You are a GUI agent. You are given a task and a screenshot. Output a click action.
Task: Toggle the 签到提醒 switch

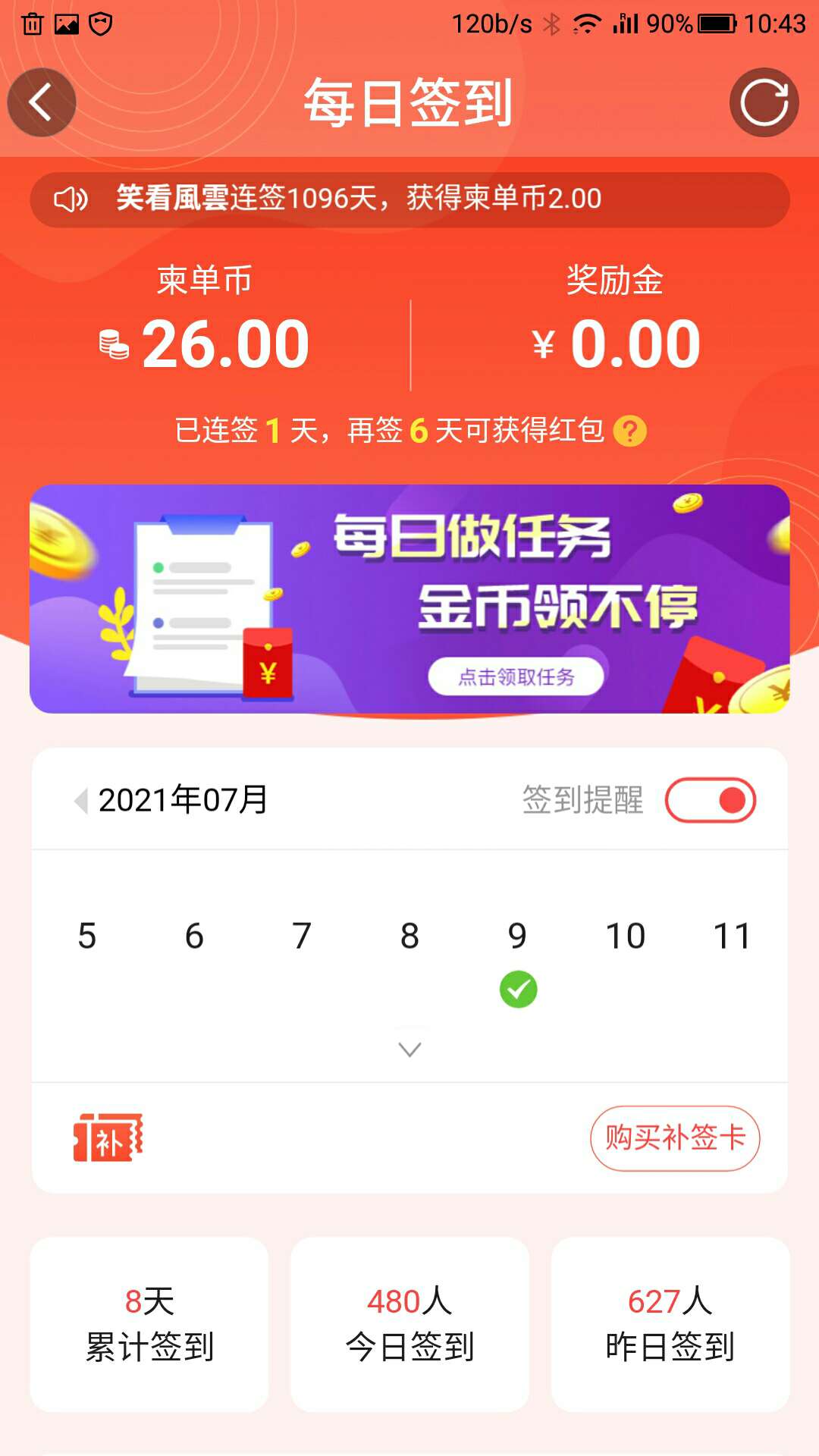click(x=711, y=800)
